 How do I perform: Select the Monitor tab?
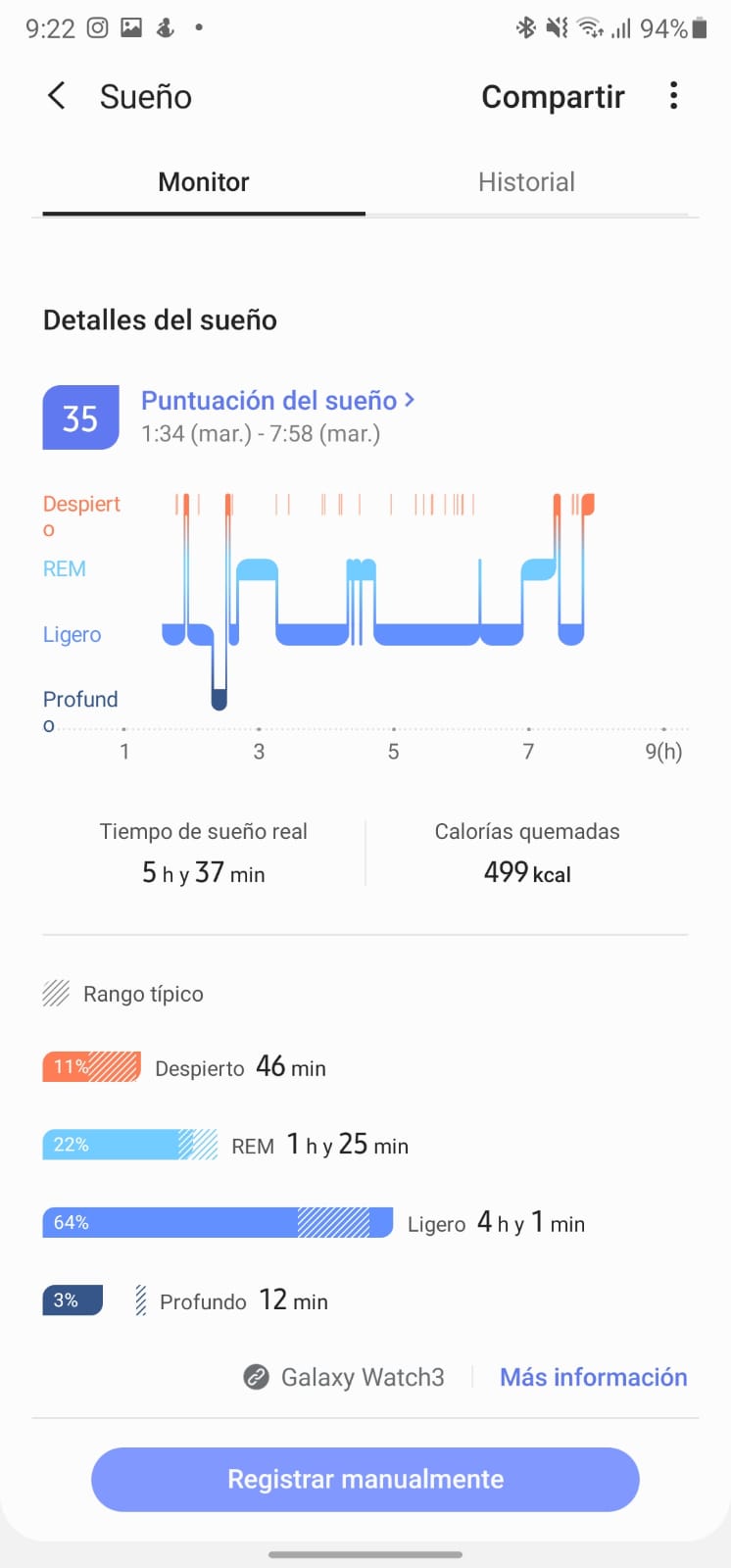pyautogui.click(x=204, y=182)
